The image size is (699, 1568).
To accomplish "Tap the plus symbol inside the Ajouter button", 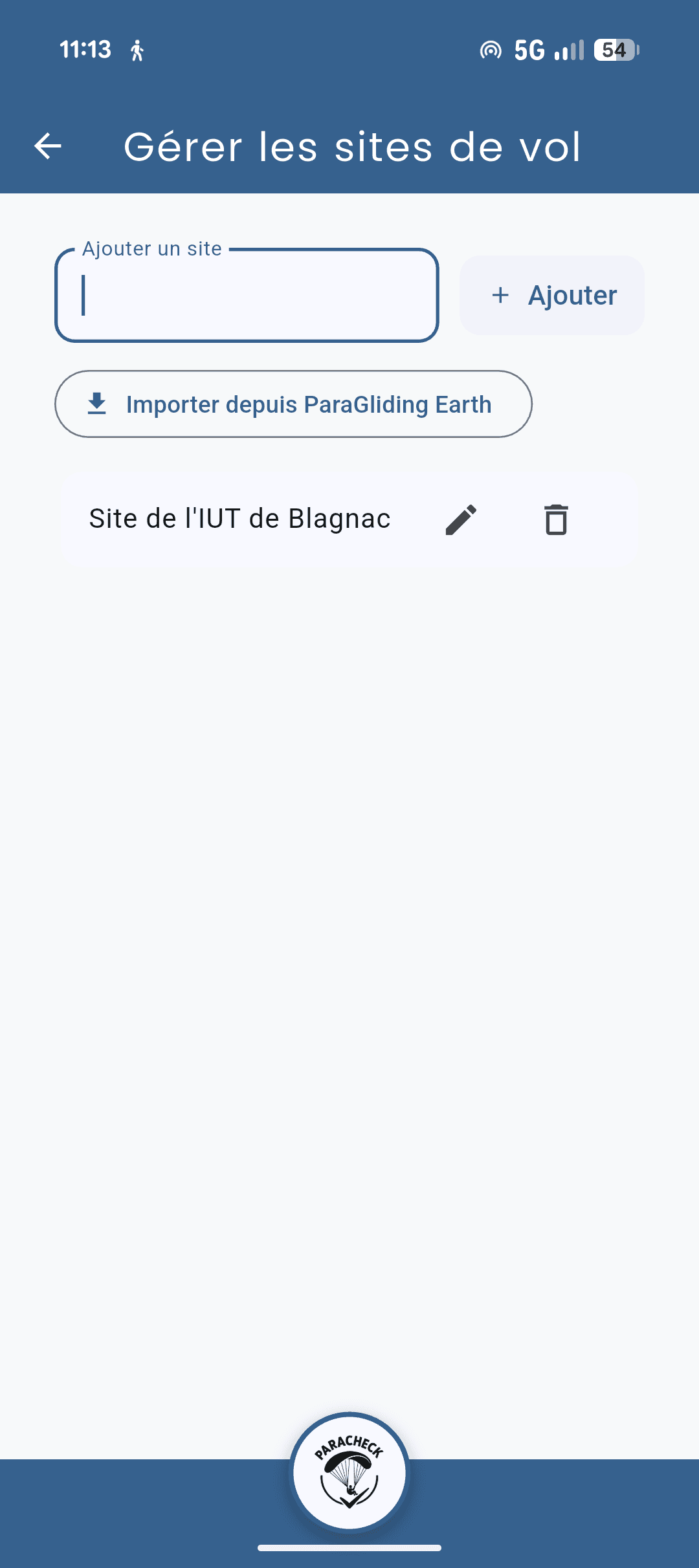I will [x=500, y=295].
